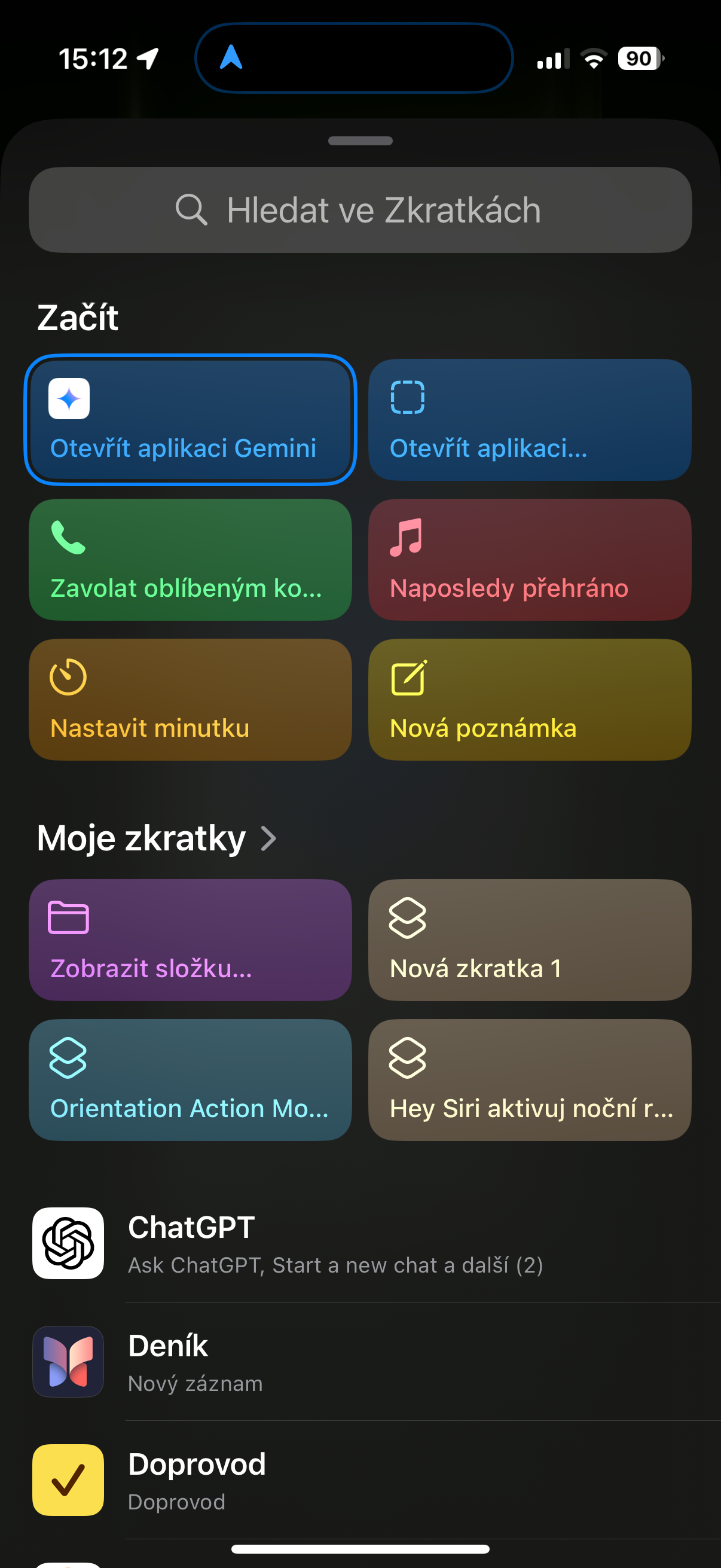The image size is (721, 1568).
Task: Run Nová zkratka 1 shortcut
Action: tap(529, 940)
